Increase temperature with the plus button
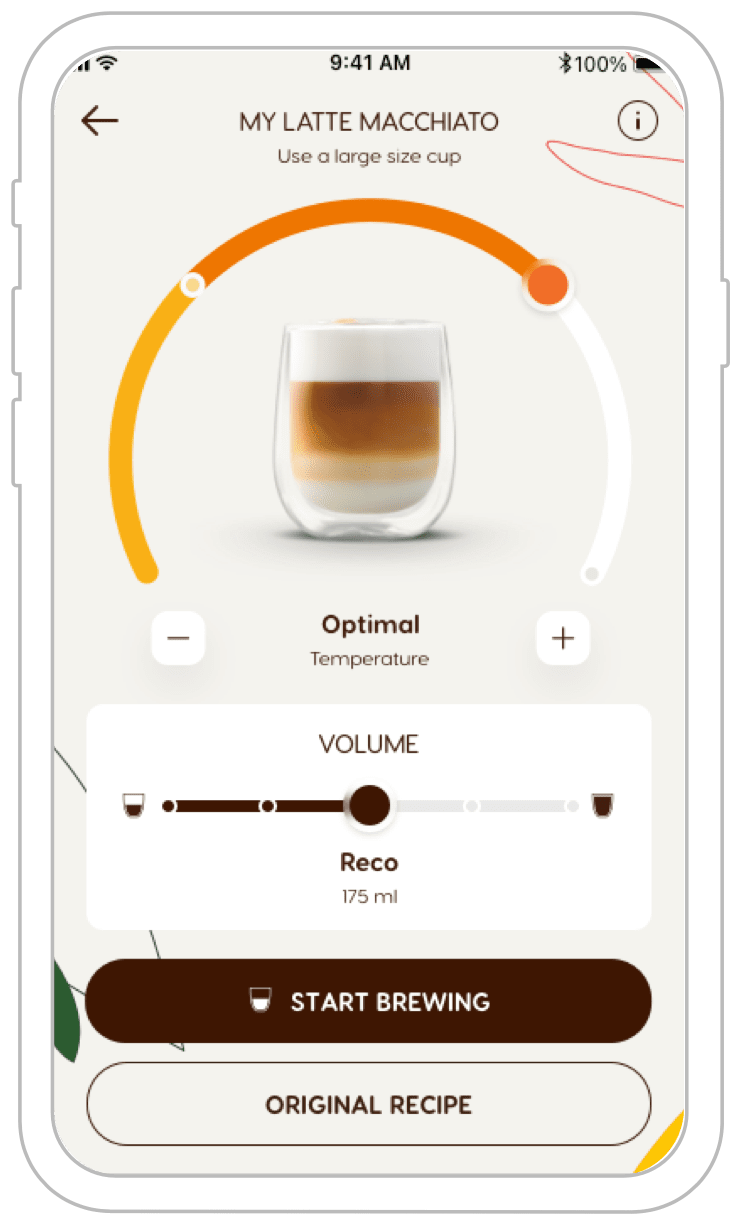Viewport: 738px width, 1215px height. coord(563,638)
